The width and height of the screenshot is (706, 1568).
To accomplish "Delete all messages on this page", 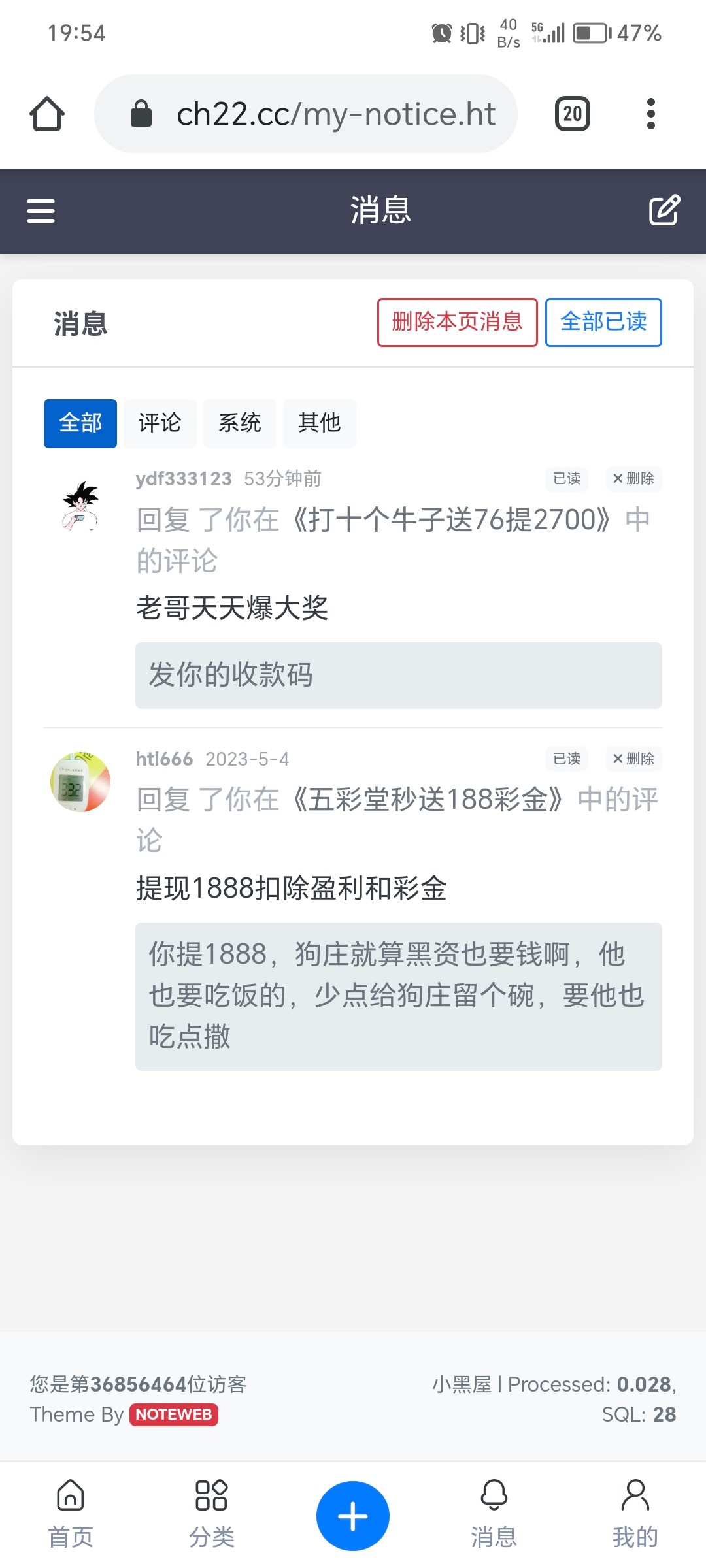I will [457, 322].
